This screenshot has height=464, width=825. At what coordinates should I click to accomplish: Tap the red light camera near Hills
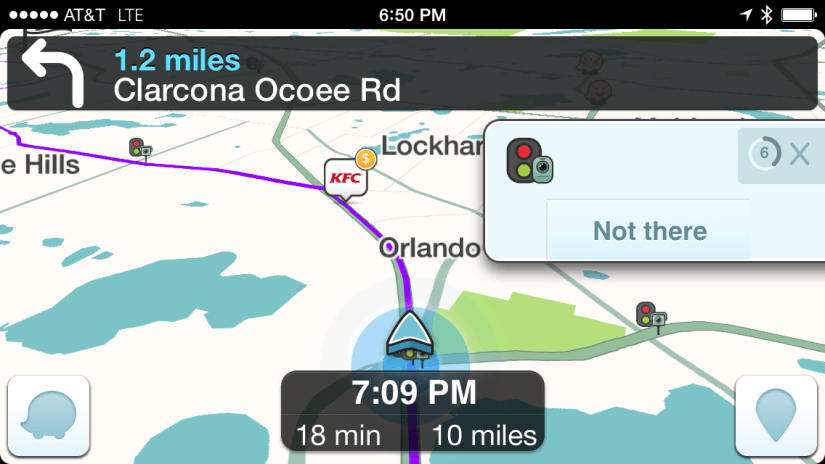click(139, 148)
